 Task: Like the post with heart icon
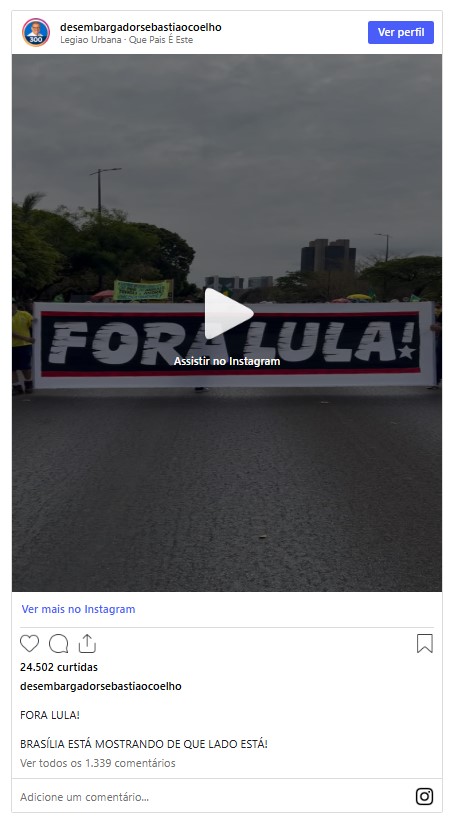click(29, 643)
